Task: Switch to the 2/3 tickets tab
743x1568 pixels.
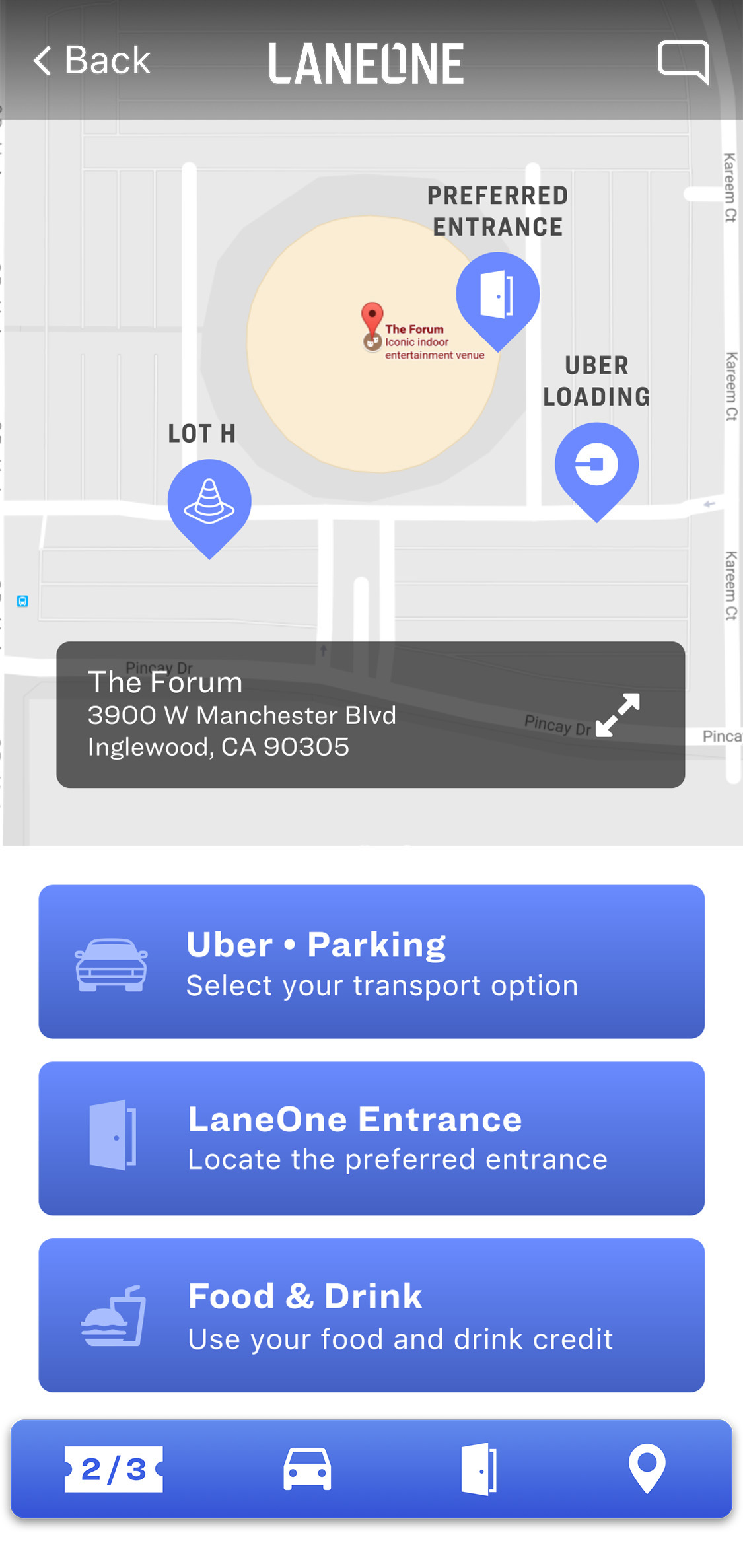Action: (114, 1470)
